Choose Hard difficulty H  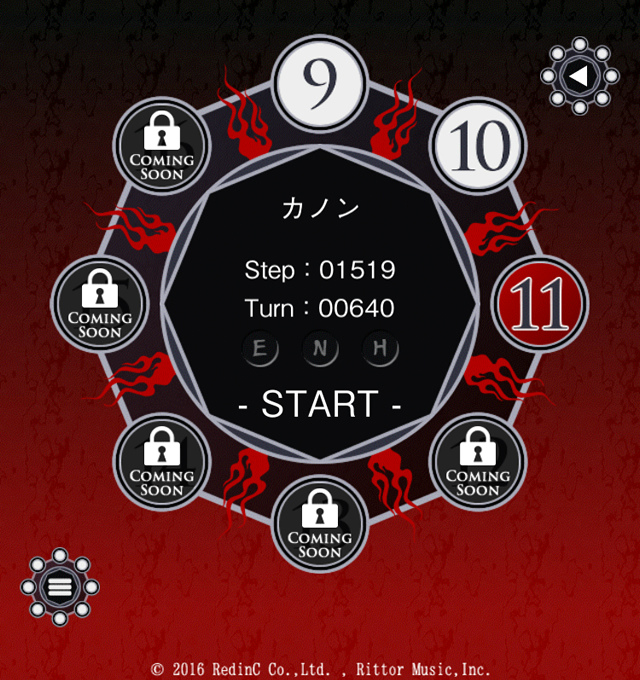[x=380, y=349]
